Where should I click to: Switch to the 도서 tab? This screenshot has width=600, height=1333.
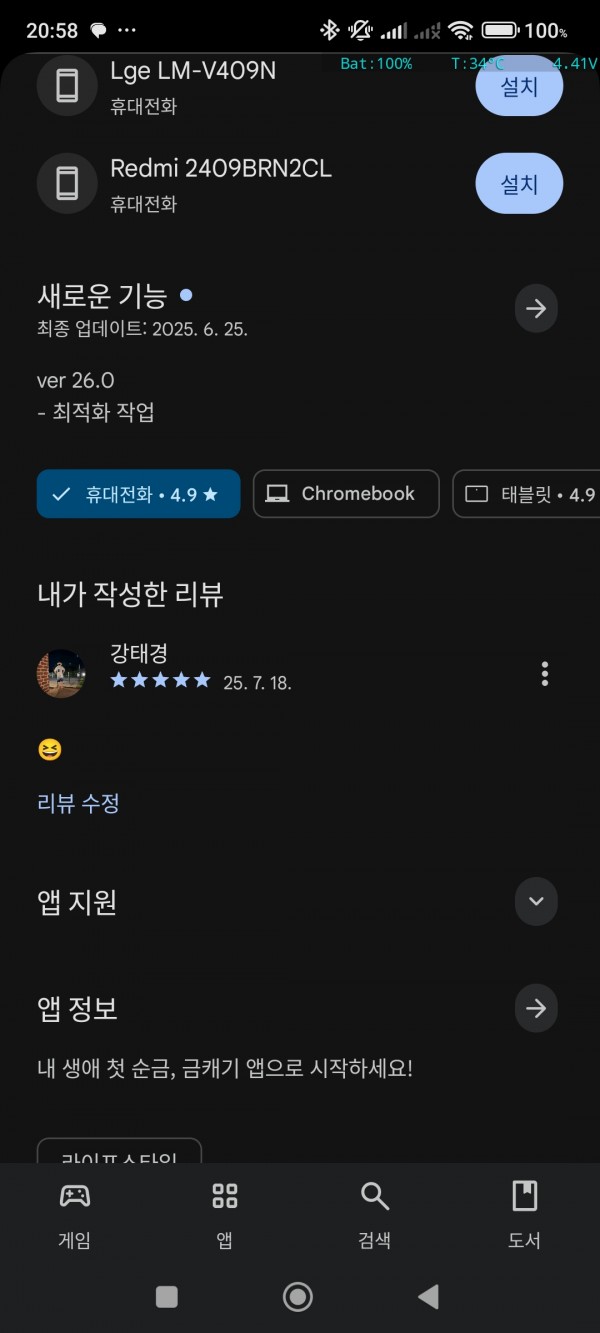pyautogui.click(x=524, y=1214)
